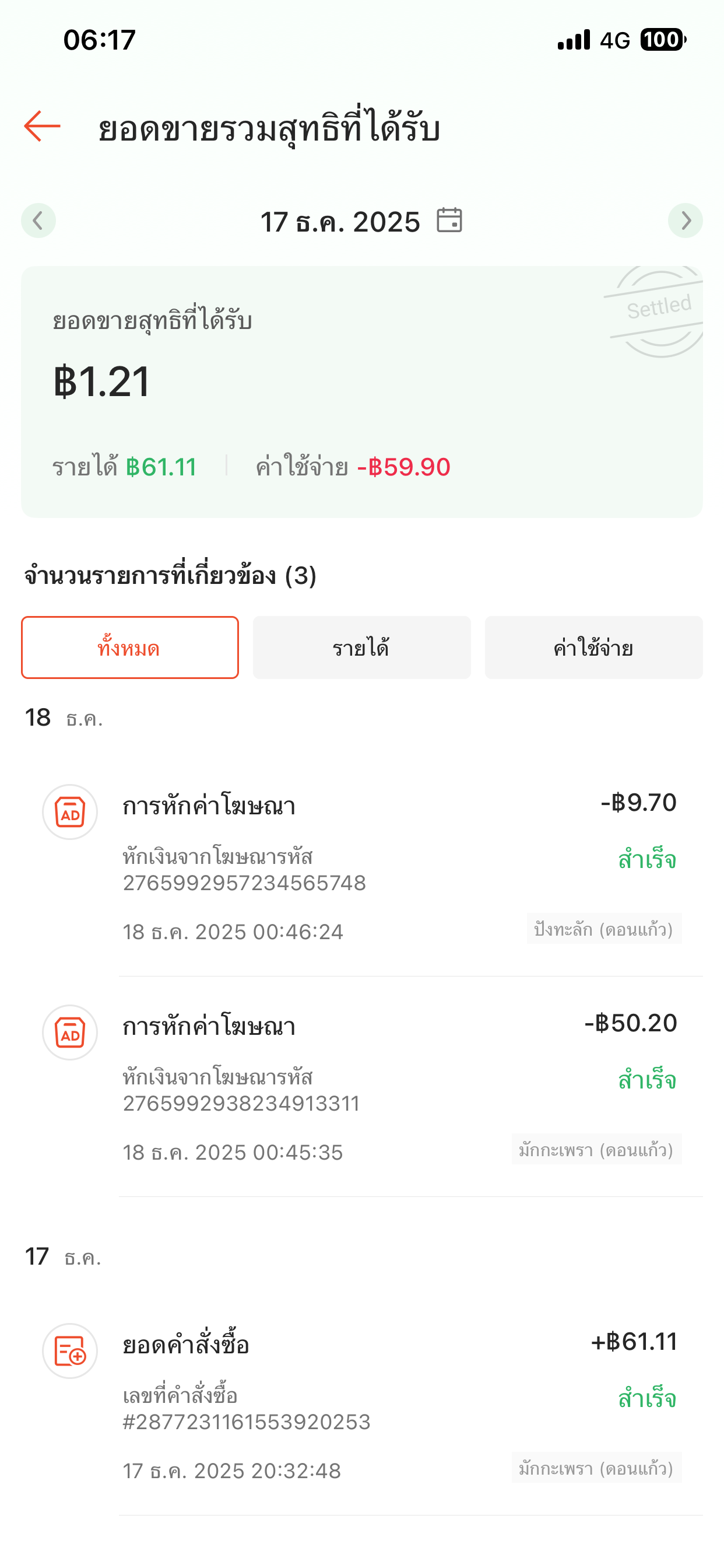Go to the next day
This screenshot has width=724, height=1568.
[x=685, y=220]
